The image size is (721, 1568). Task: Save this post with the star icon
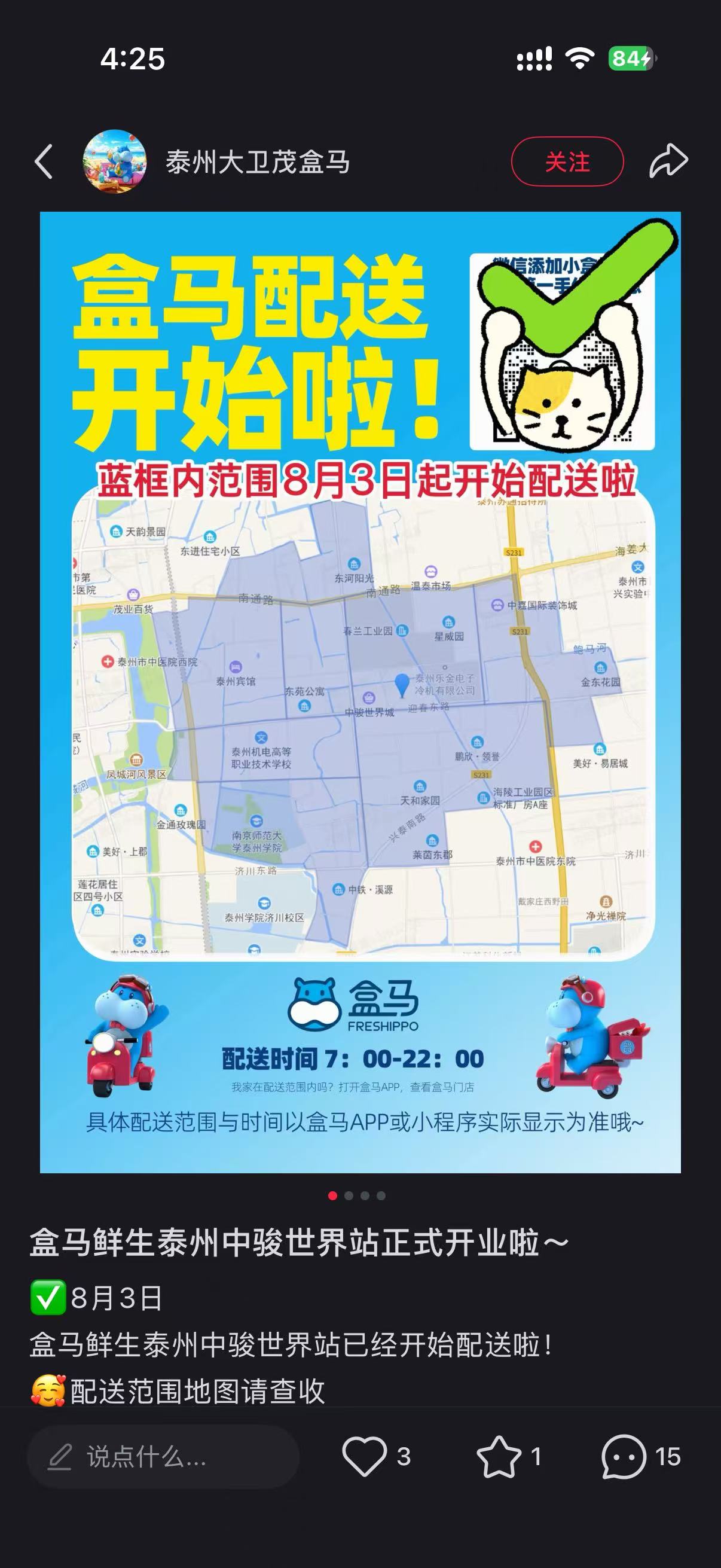pos(499,1456)
